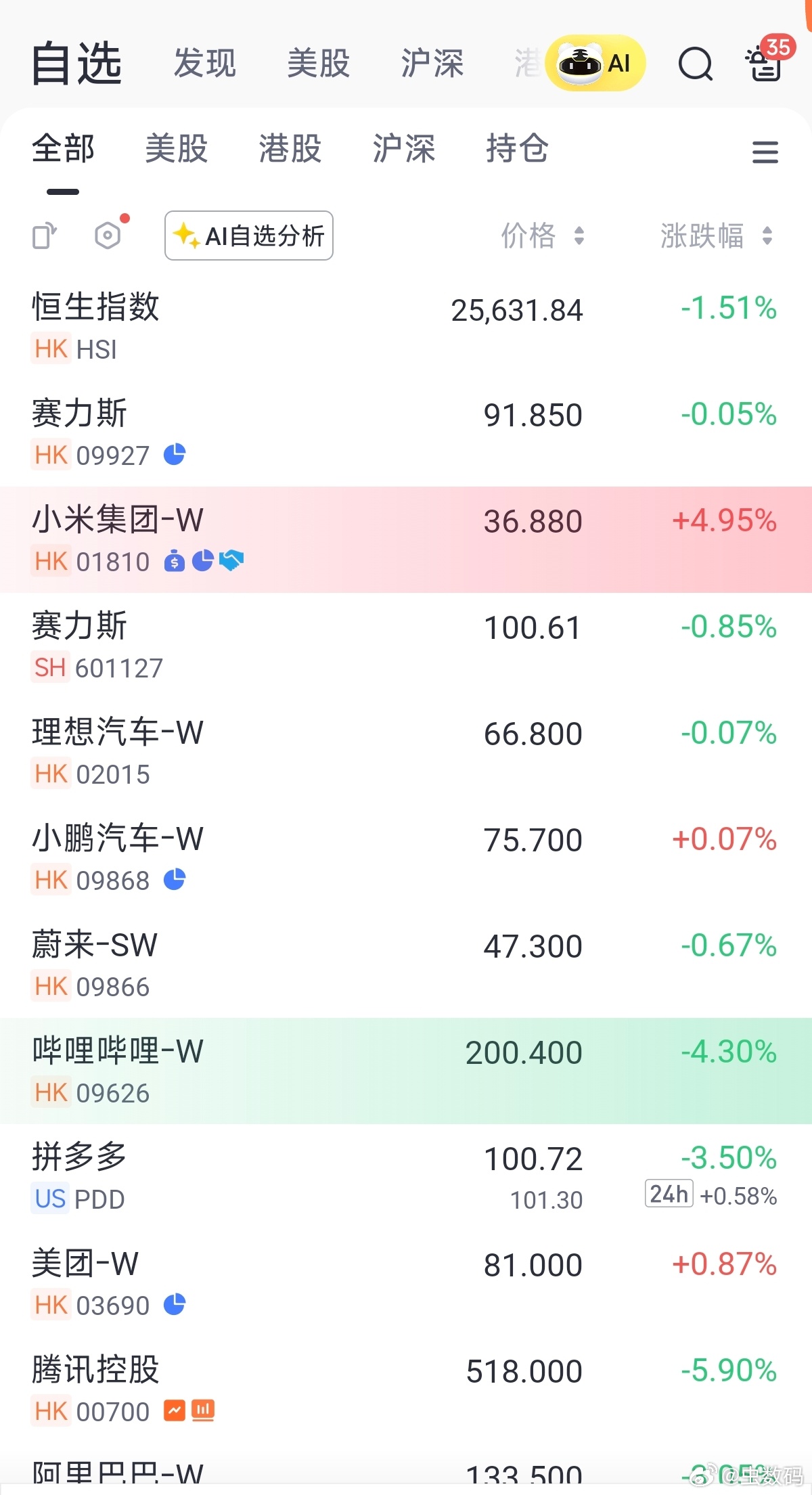Screen dimensions: 812x1495
Task: Click the search magnifier icon
Action: pyautogui.click(x=695, y=63)
